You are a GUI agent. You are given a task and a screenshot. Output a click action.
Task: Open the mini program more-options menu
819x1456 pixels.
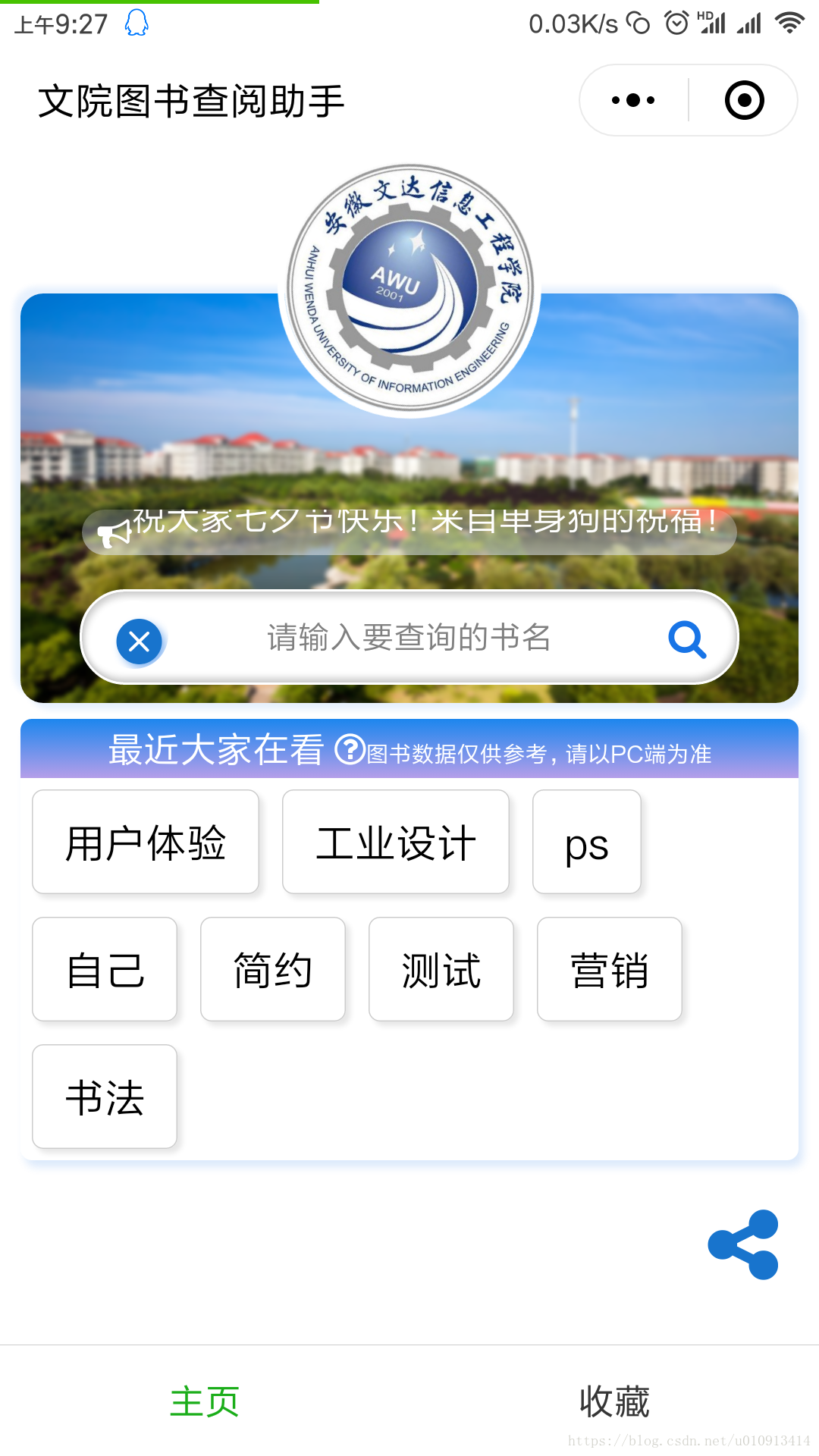coord(633,100)
